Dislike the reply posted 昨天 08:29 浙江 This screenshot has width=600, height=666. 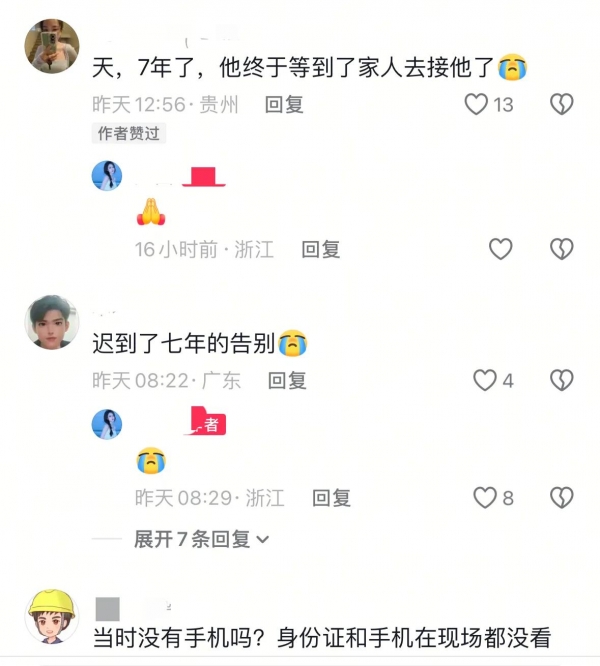[x=562, y=497]
